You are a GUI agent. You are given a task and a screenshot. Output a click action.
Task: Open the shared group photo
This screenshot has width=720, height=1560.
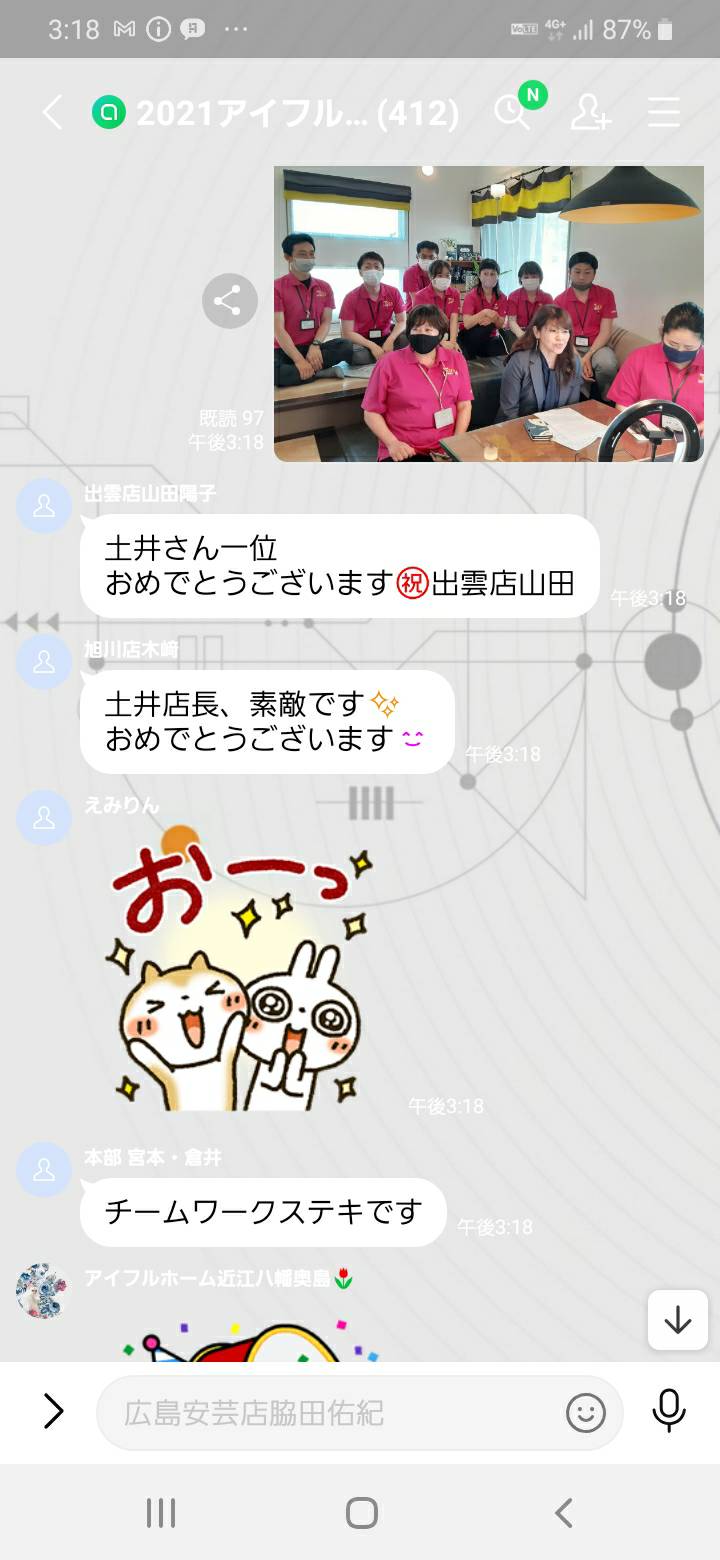488,313
